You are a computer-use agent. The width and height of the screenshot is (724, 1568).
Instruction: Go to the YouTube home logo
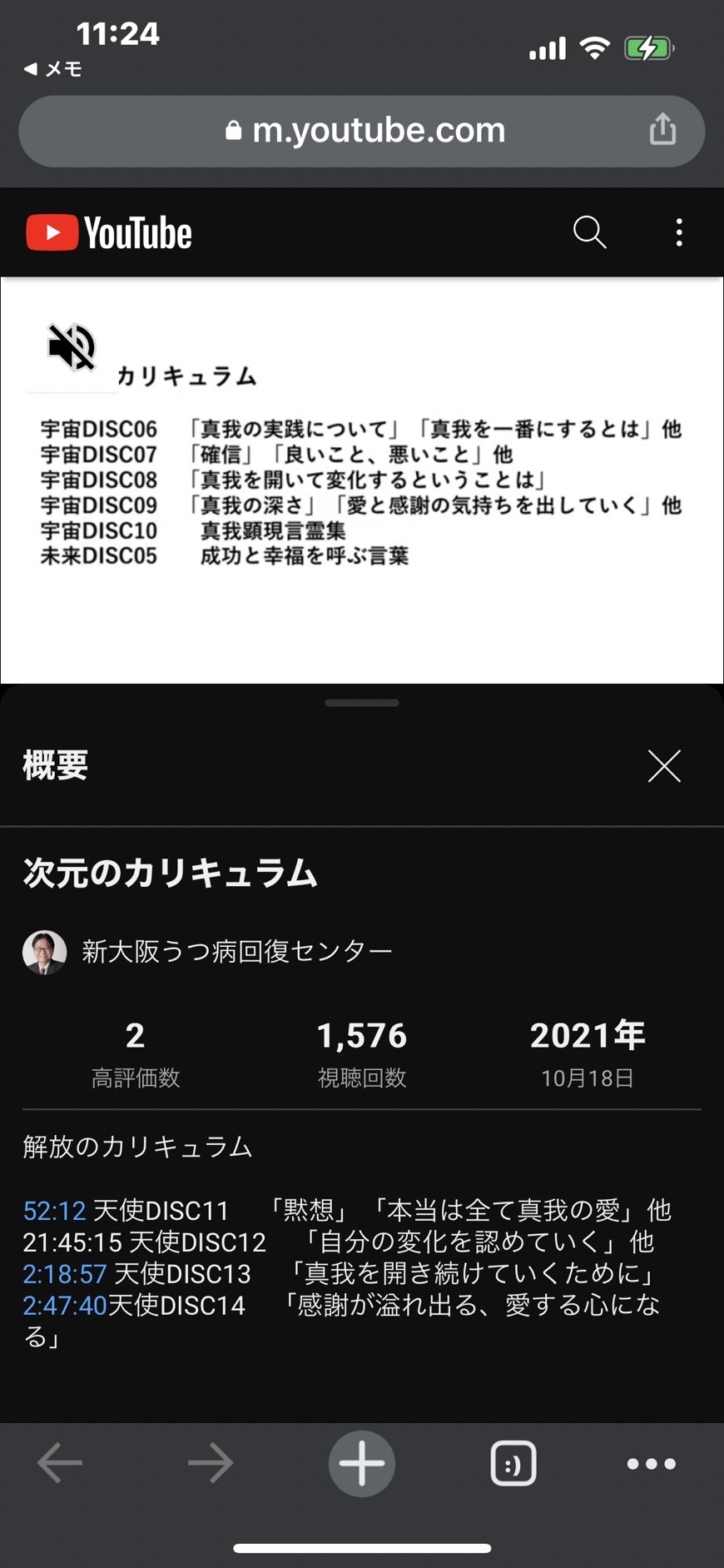(109, 233)
